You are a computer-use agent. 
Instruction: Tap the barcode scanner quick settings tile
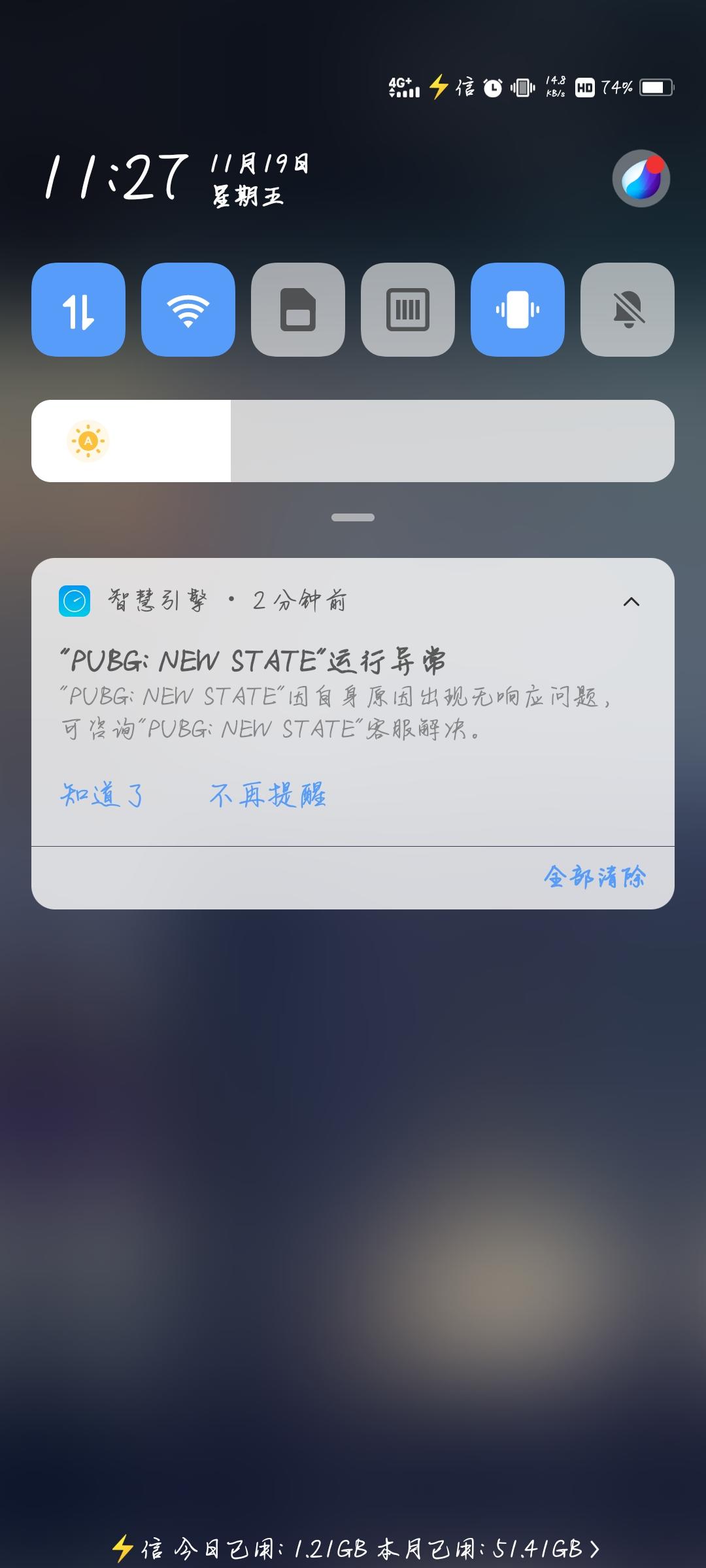pos(408,310)
